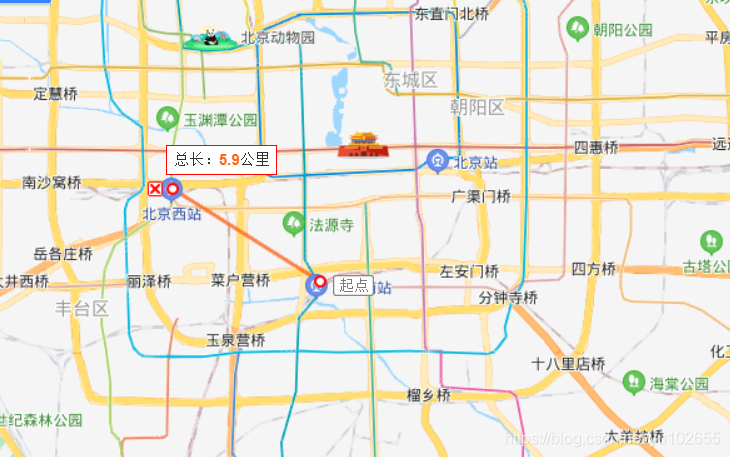Tap the Tiananmen landmark icon
The image size is (730, 457).
click(356, 144)
